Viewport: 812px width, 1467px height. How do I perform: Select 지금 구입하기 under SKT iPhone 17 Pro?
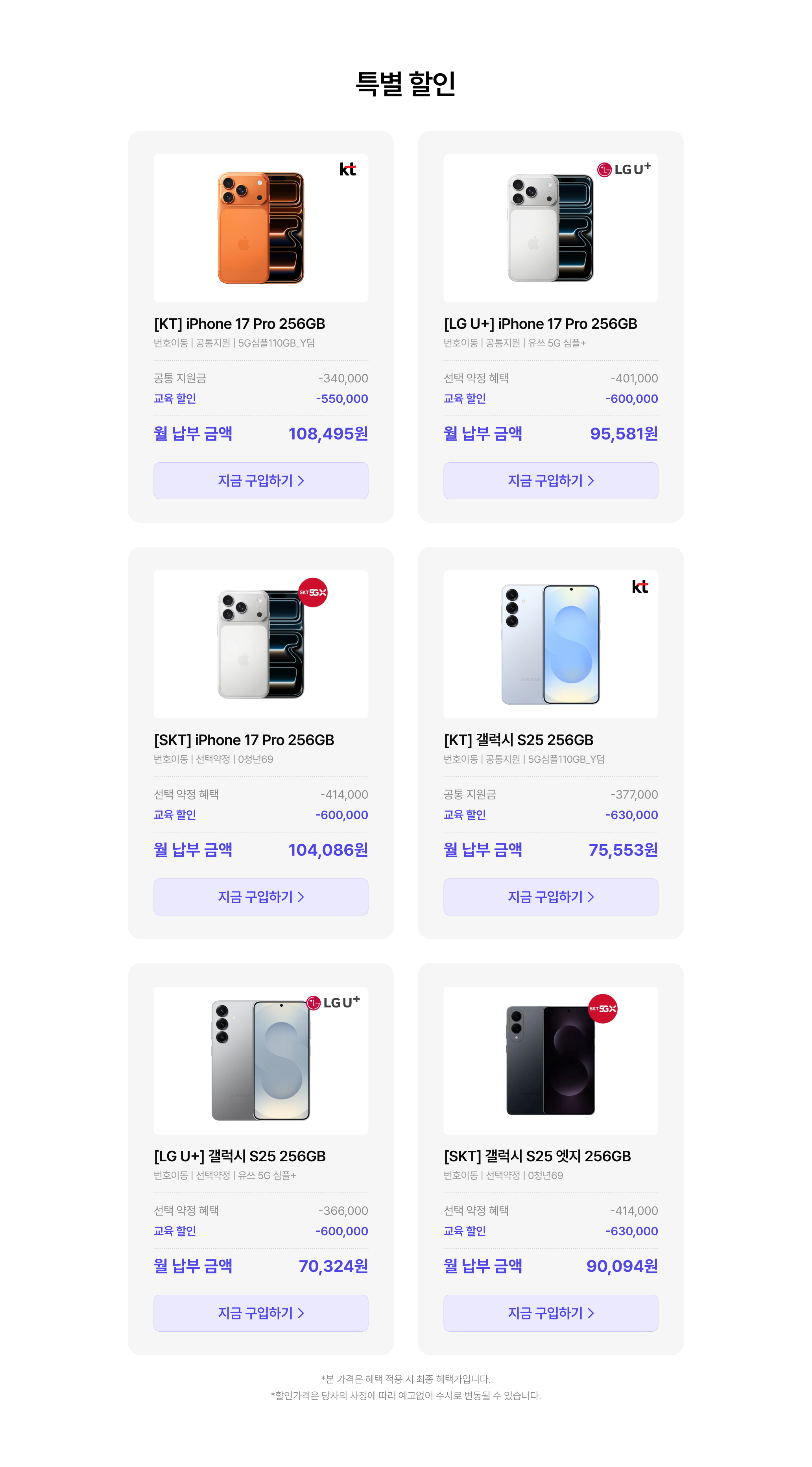(261, 897)
